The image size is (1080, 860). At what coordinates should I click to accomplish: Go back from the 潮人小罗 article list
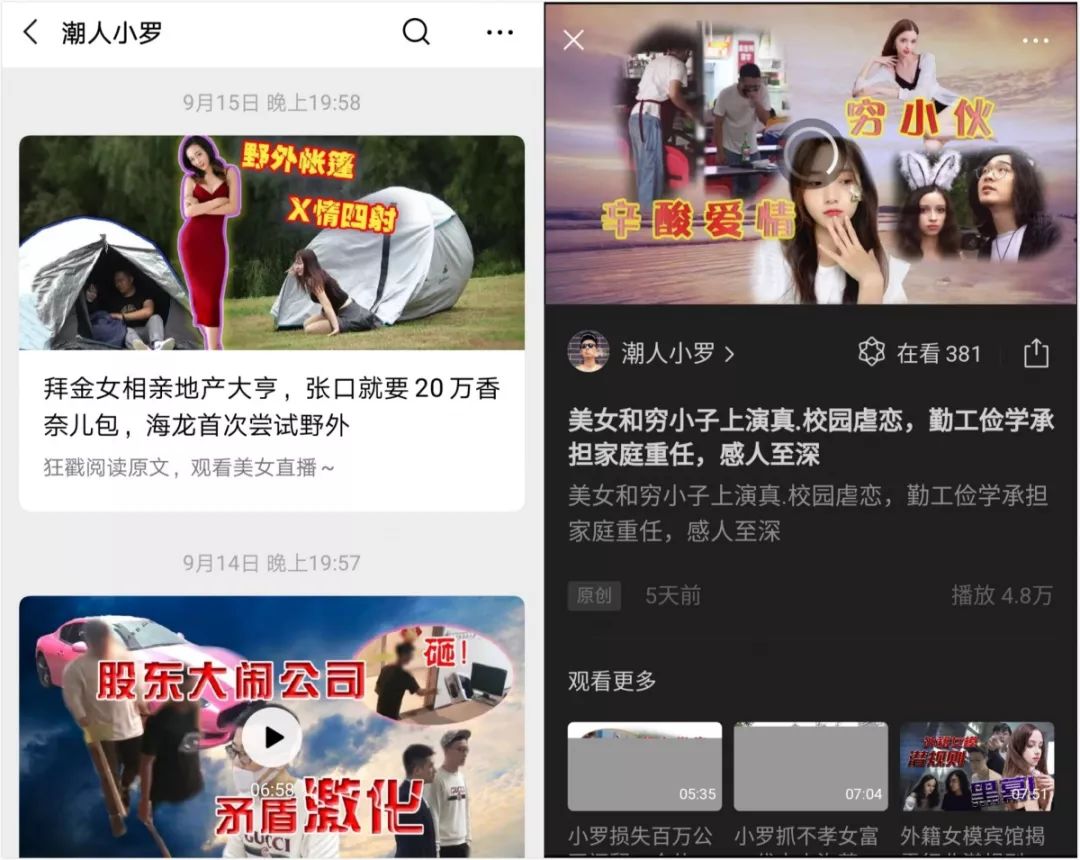click(x=31, y=33)
